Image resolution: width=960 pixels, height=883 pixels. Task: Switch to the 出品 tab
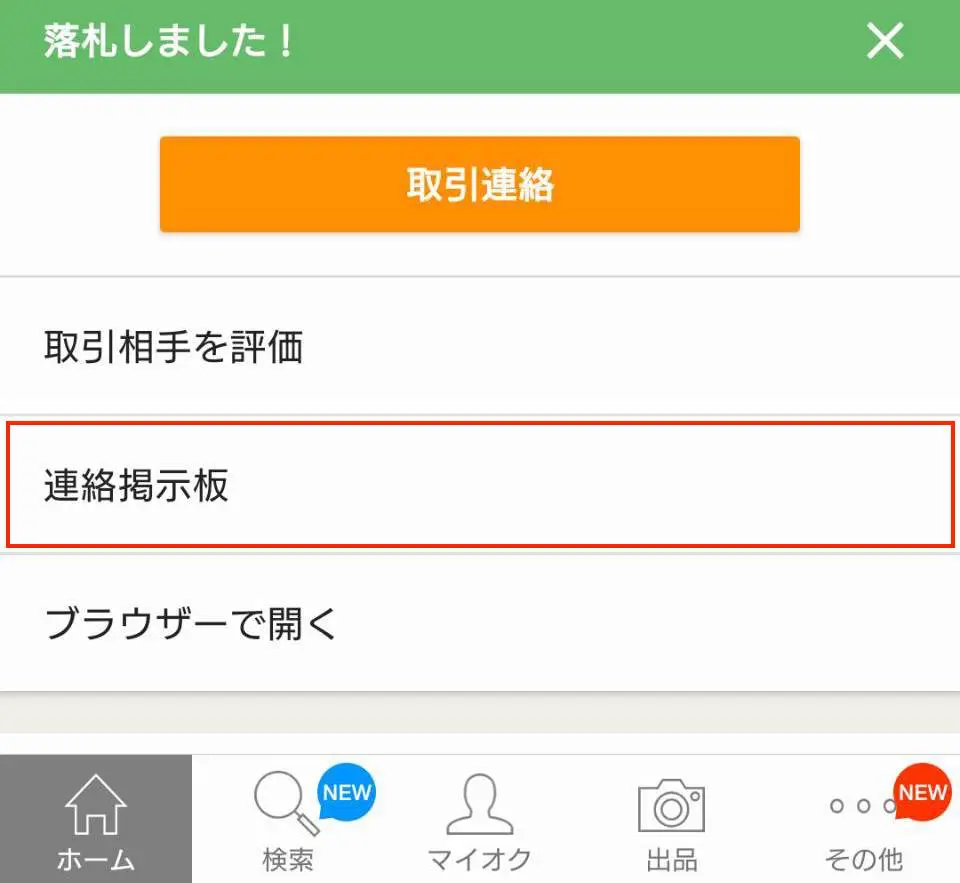671,820
